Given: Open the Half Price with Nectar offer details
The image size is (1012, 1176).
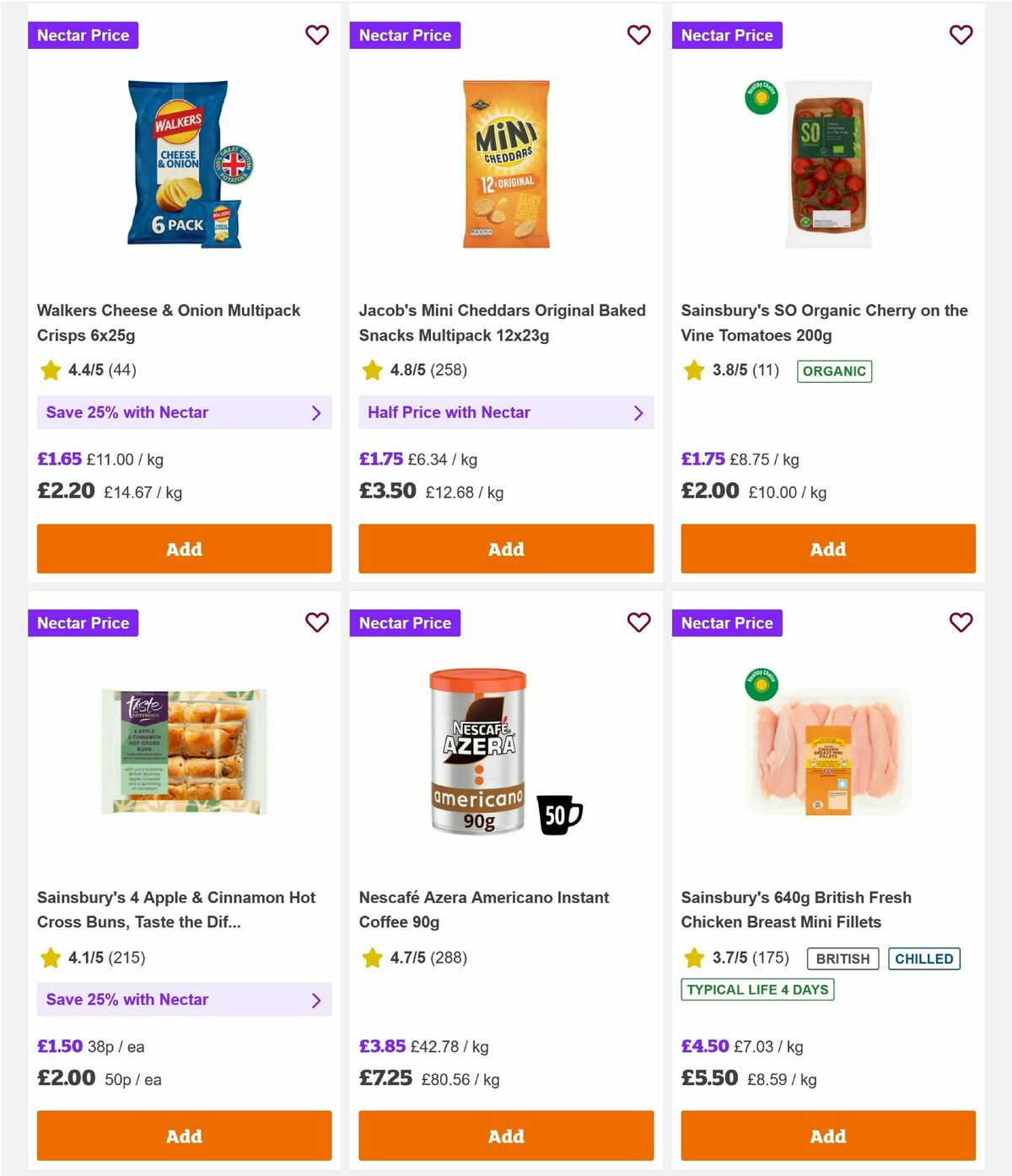Looking at the screenshot, I should 505,412.
